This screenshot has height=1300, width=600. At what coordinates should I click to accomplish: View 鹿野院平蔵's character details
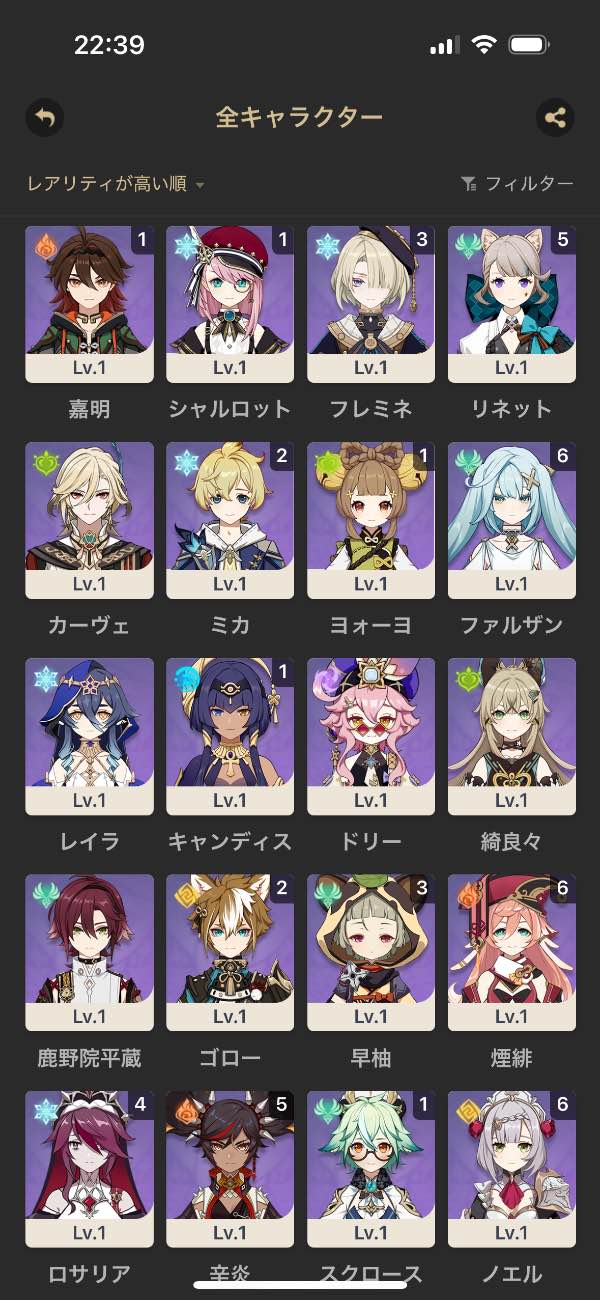coord(89,952)
